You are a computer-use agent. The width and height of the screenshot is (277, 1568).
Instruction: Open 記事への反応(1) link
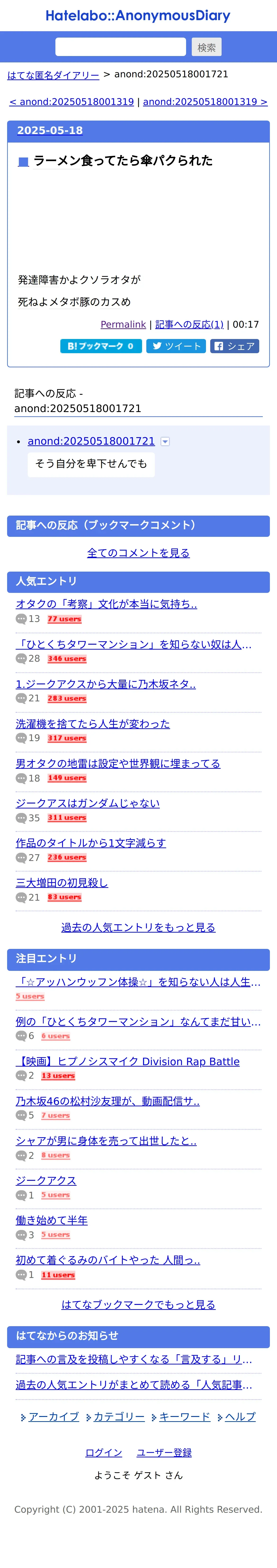(x=189, y=324)
